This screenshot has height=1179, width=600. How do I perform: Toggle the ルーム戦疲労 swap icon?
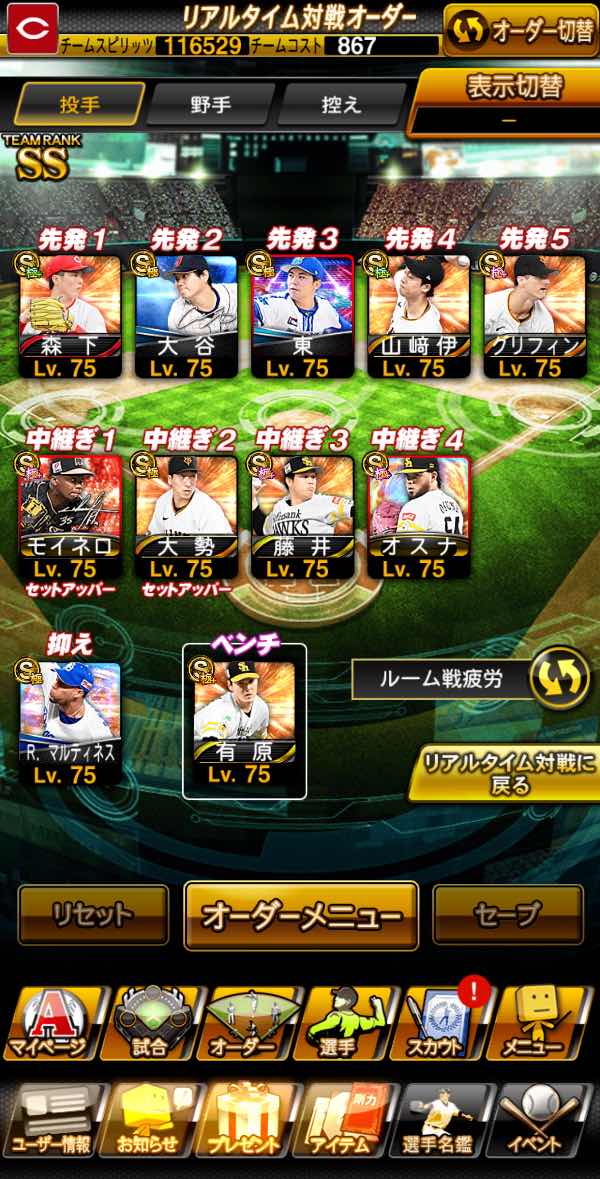pos(559,678)
